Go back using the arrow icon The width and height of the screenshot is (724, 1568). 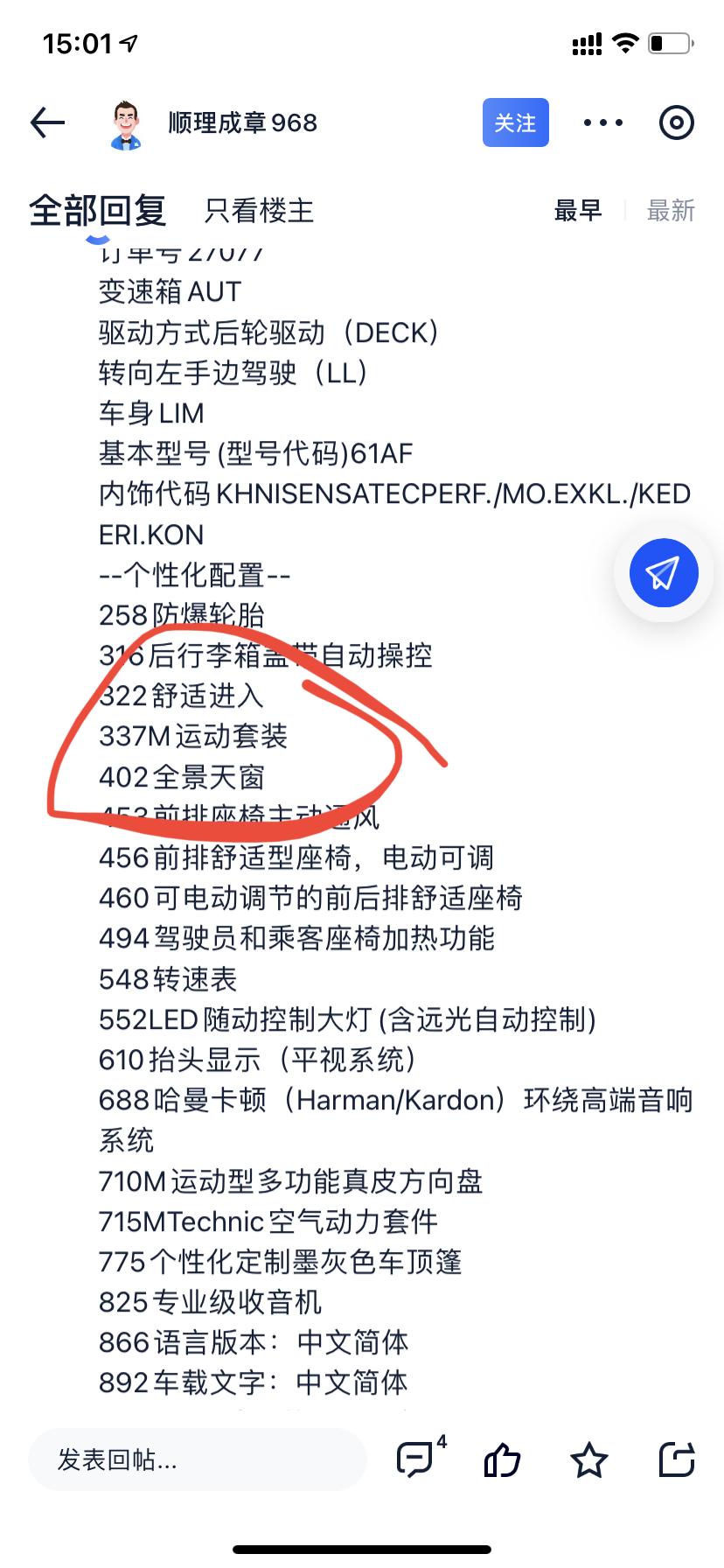point(48,122)
